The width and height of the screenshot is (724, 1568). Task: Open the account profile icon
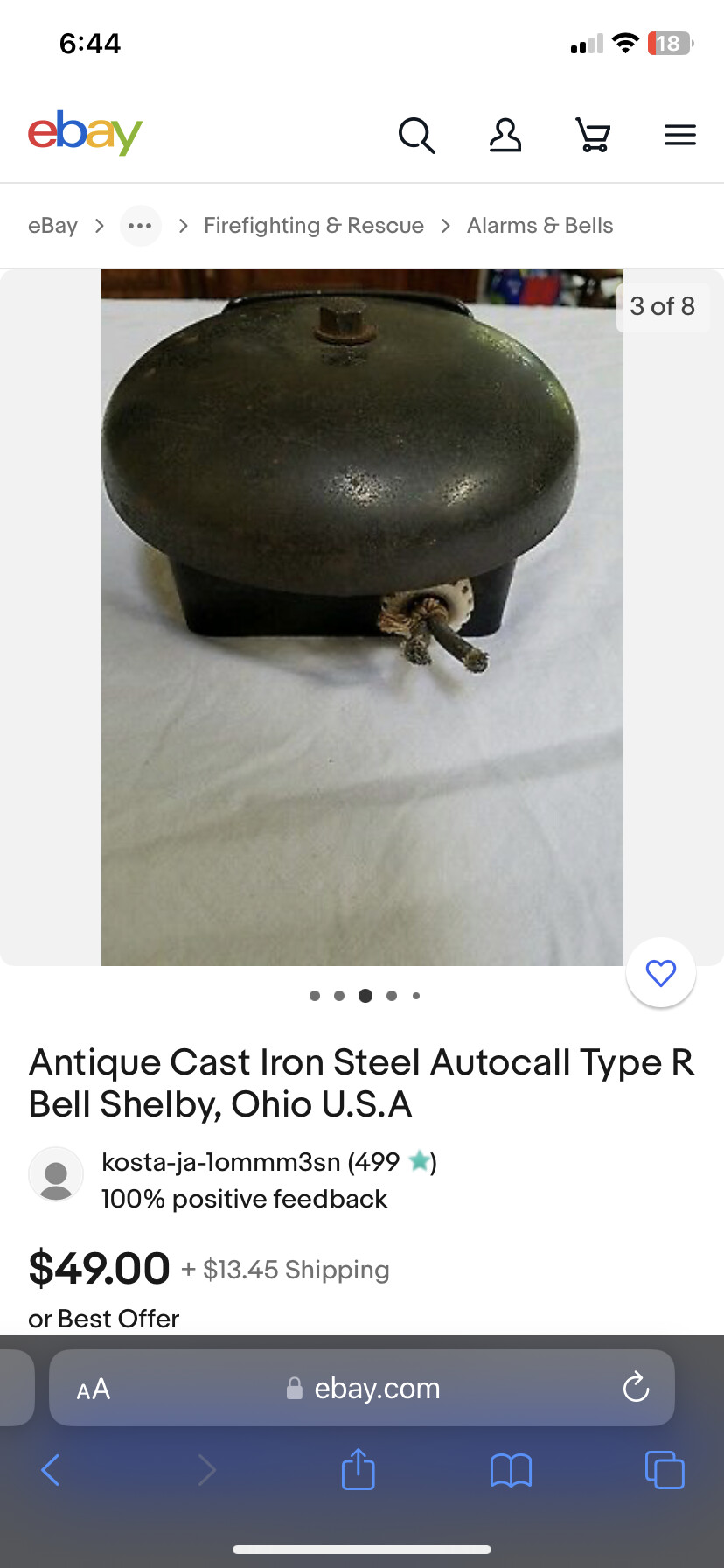tap(505, 136)
